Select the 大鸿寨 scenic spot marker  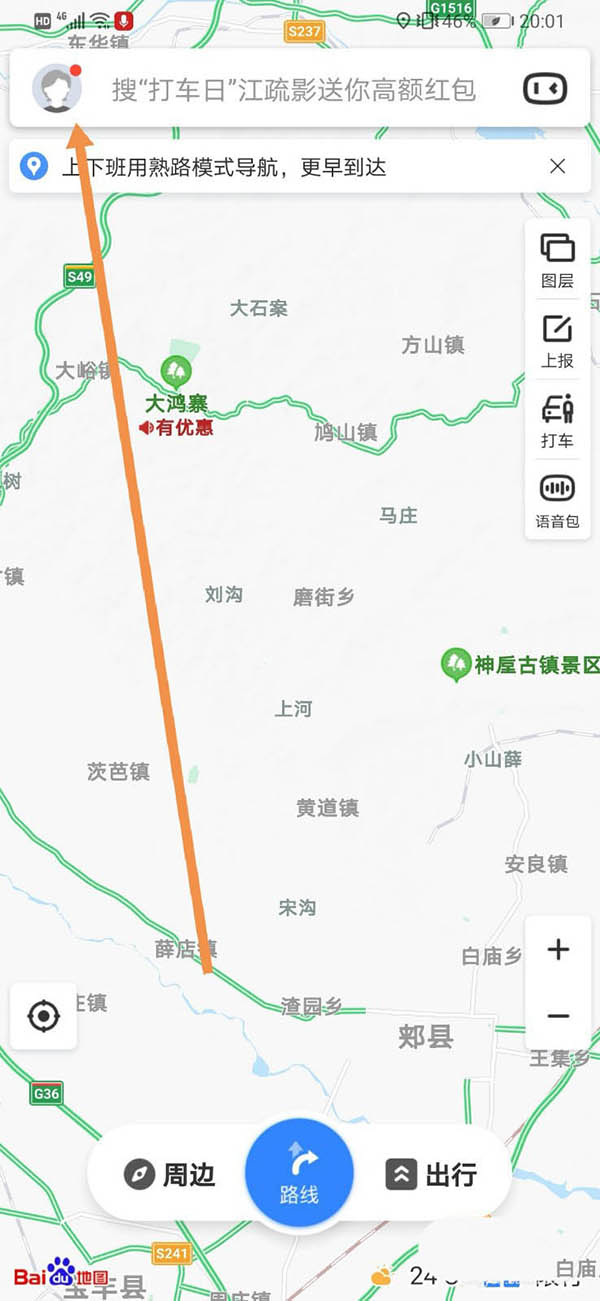click(177, 373)
